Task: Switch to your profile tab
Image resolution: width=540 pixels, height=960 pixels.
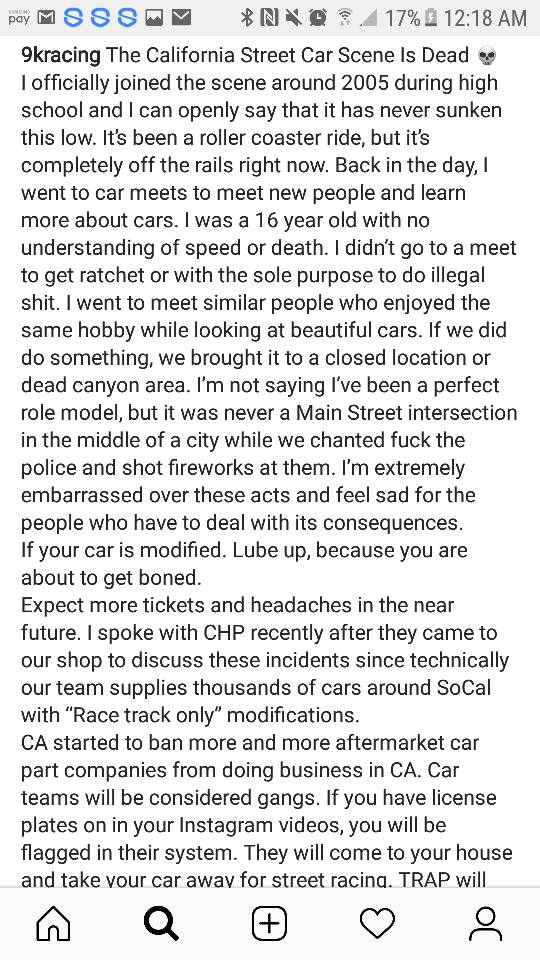Action: coord(486,923)
